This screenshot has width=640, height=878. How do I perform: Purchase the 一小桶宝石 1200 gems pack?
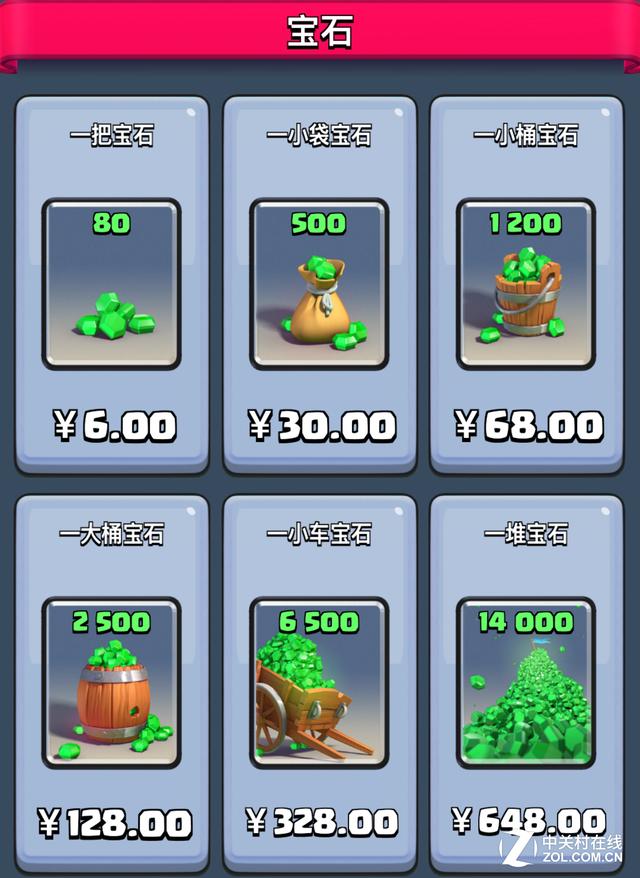(527, 284)
